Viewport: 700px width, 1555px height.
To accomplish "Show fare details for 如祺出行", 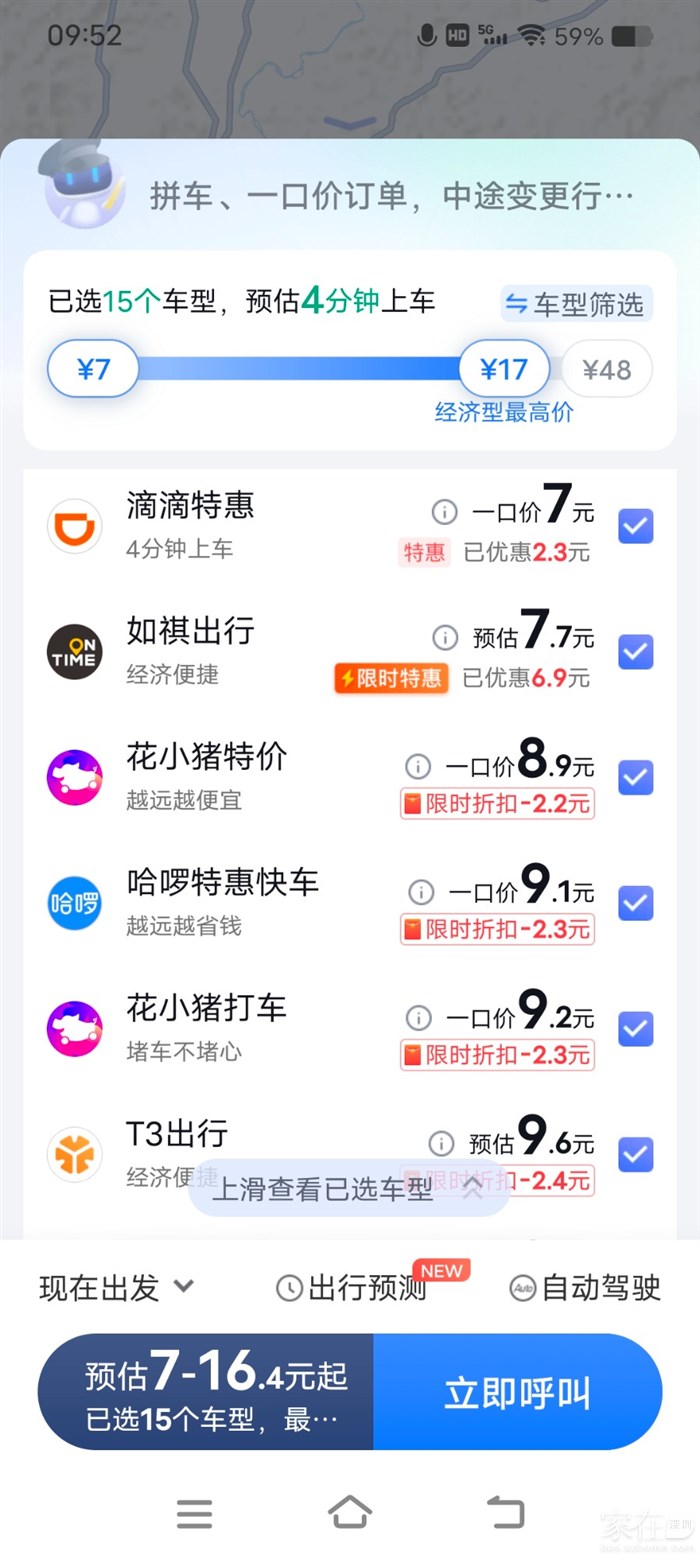I will point(445,638).
